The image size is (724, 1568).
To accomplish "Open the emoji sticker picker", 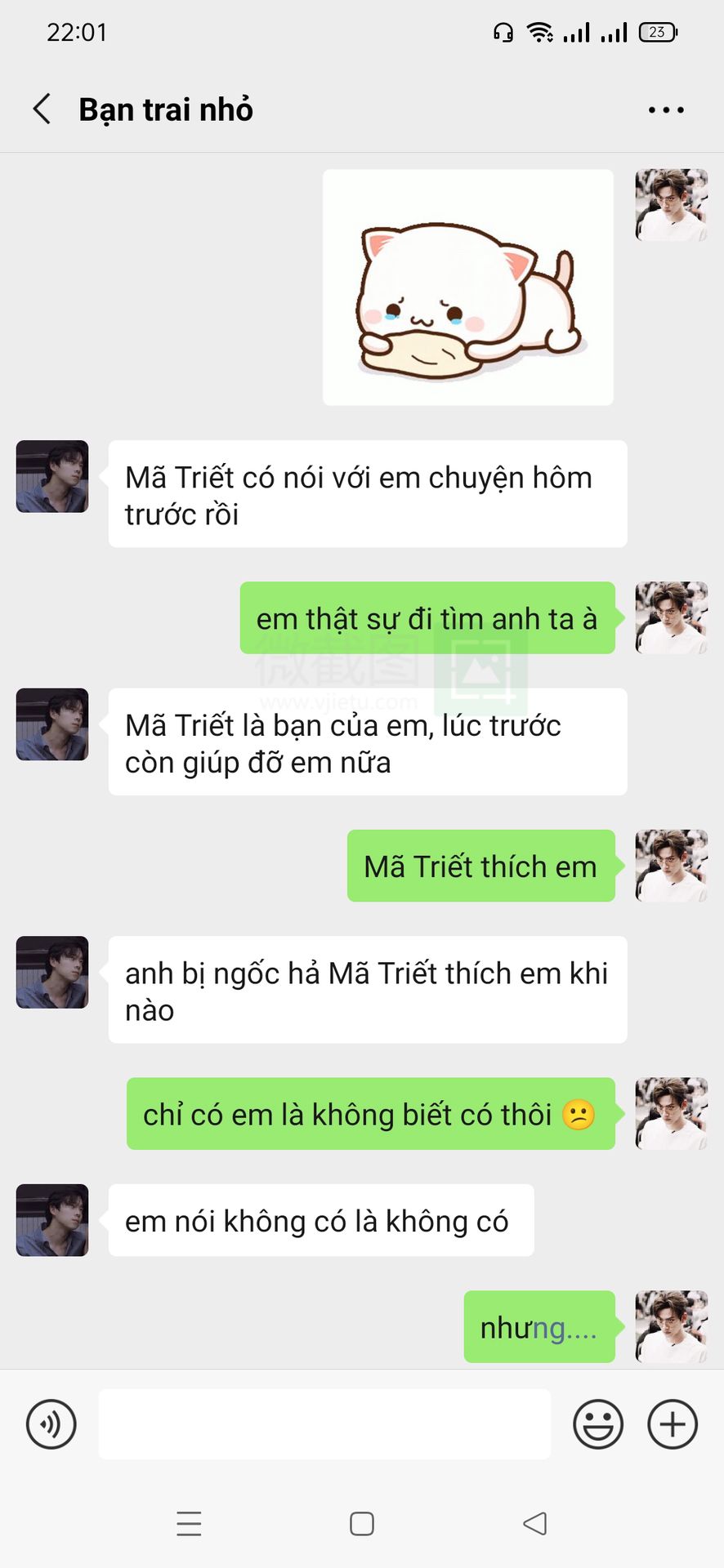I will [598, 1424].
